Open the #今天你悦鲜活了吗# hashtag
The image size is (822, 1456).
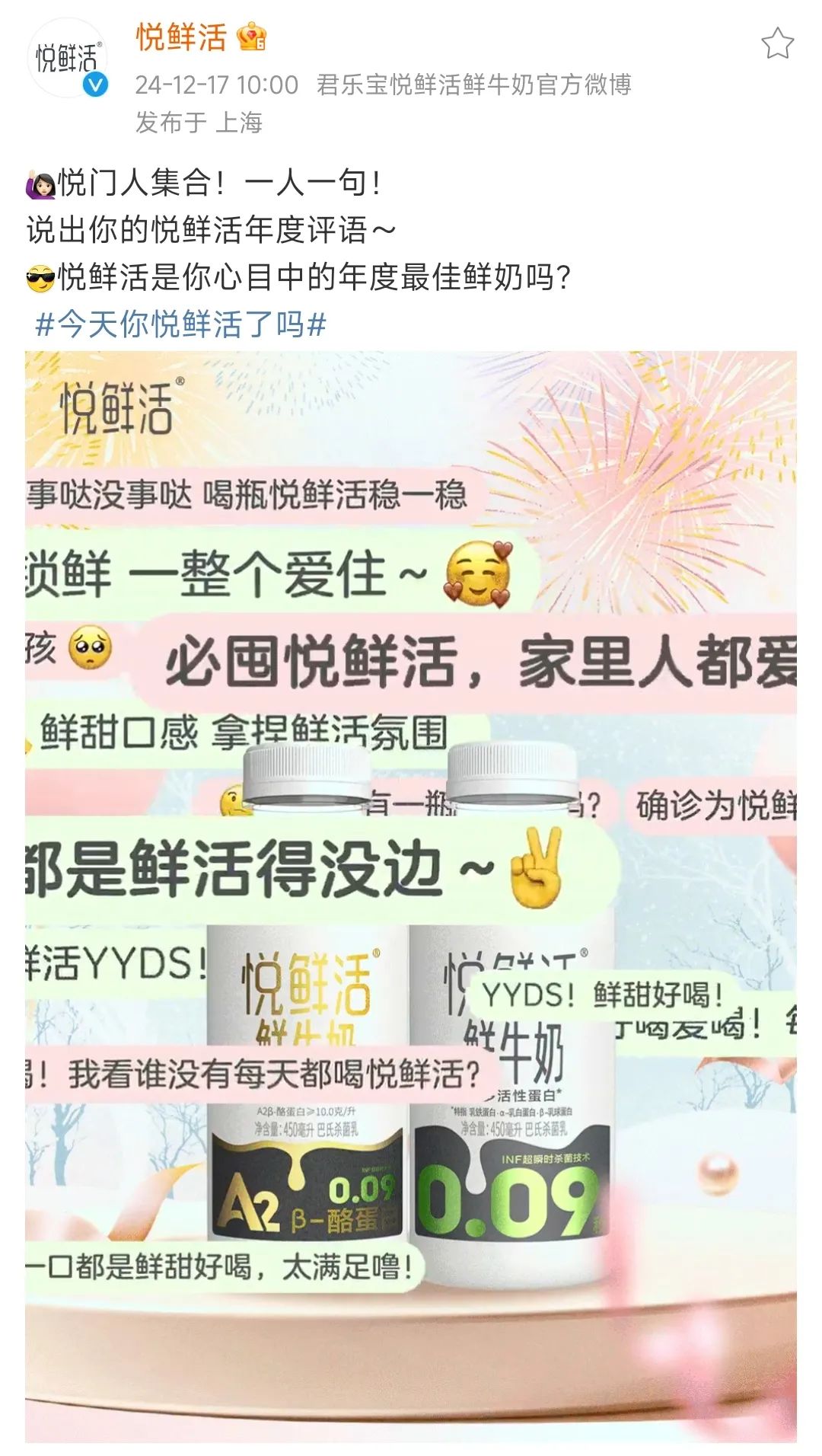pyautogui.click(x=181, y=324)
